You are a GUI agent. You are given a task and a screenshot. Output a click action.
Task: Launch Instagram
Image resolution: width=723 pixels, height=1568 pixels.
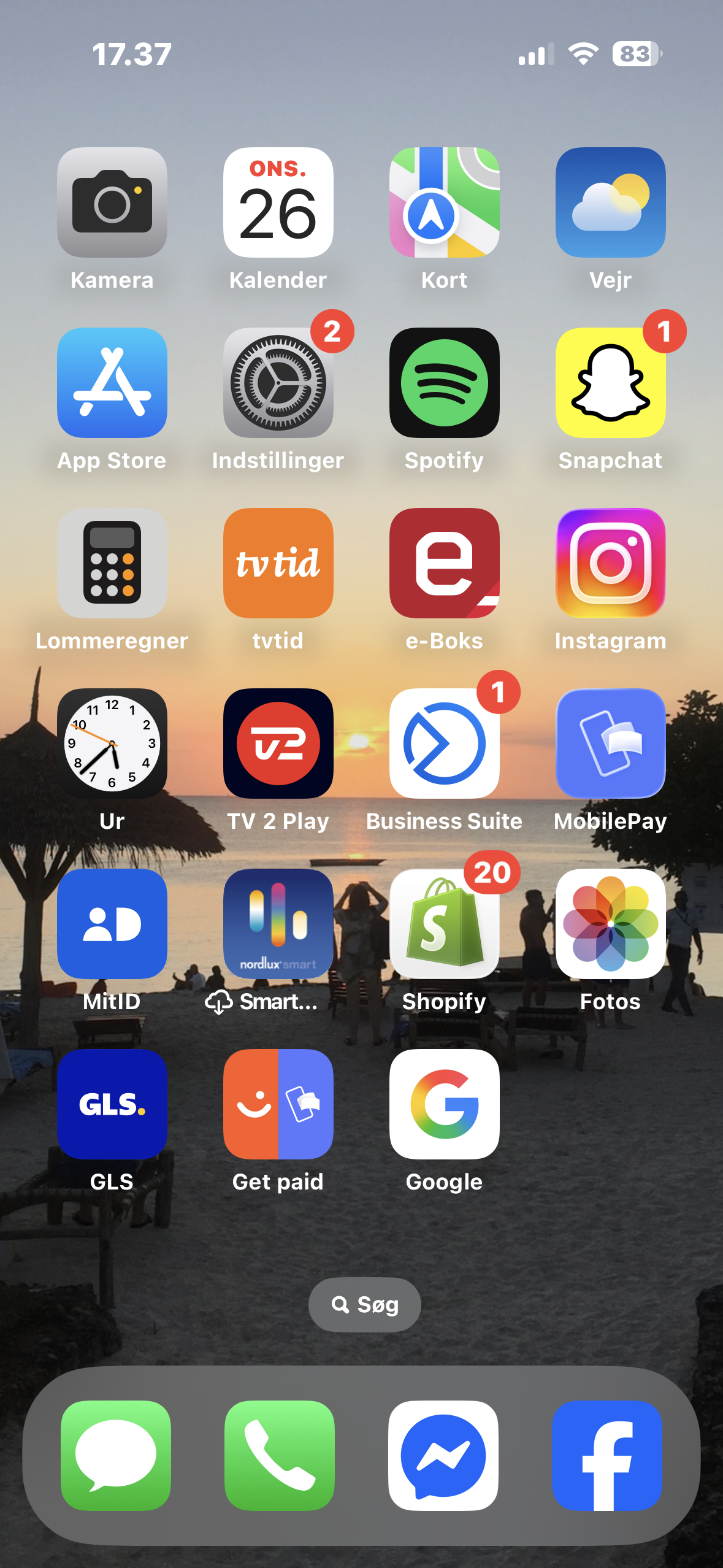610,563
